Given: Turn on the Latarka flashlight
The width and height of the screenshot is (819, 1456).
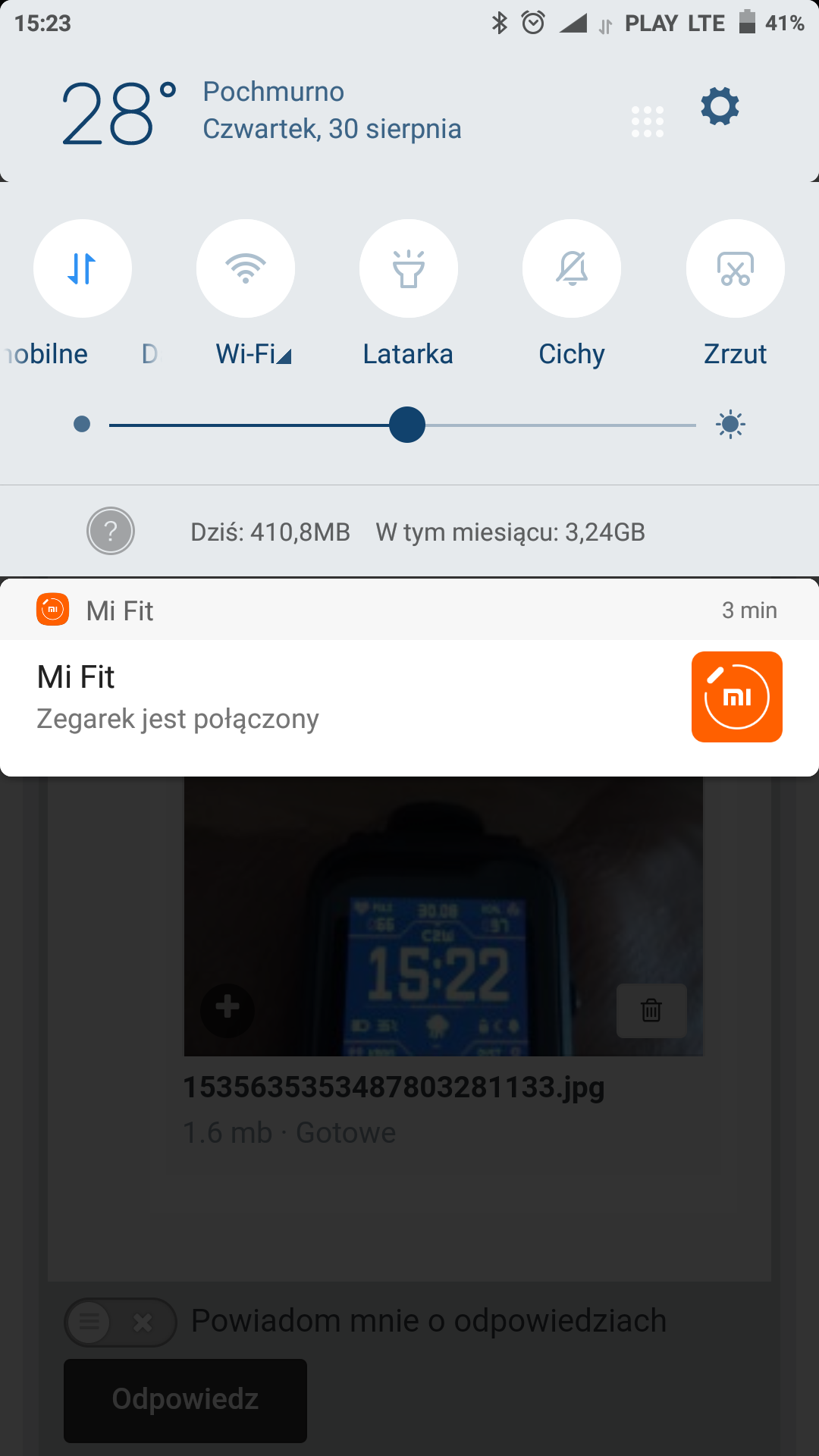Looking at the screenshot, I should point(409,268).
